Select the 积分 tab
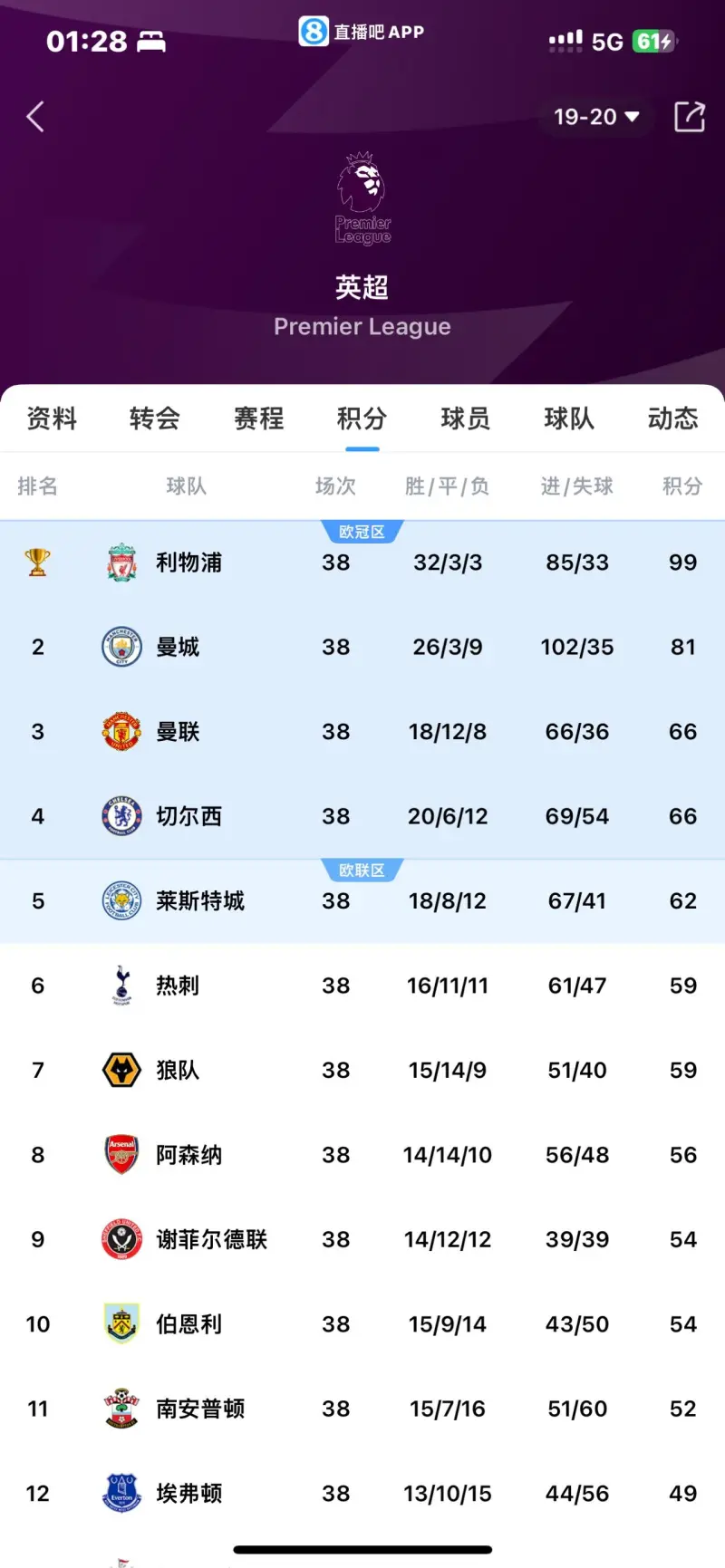725x1568 pixels. click(362, 418)
